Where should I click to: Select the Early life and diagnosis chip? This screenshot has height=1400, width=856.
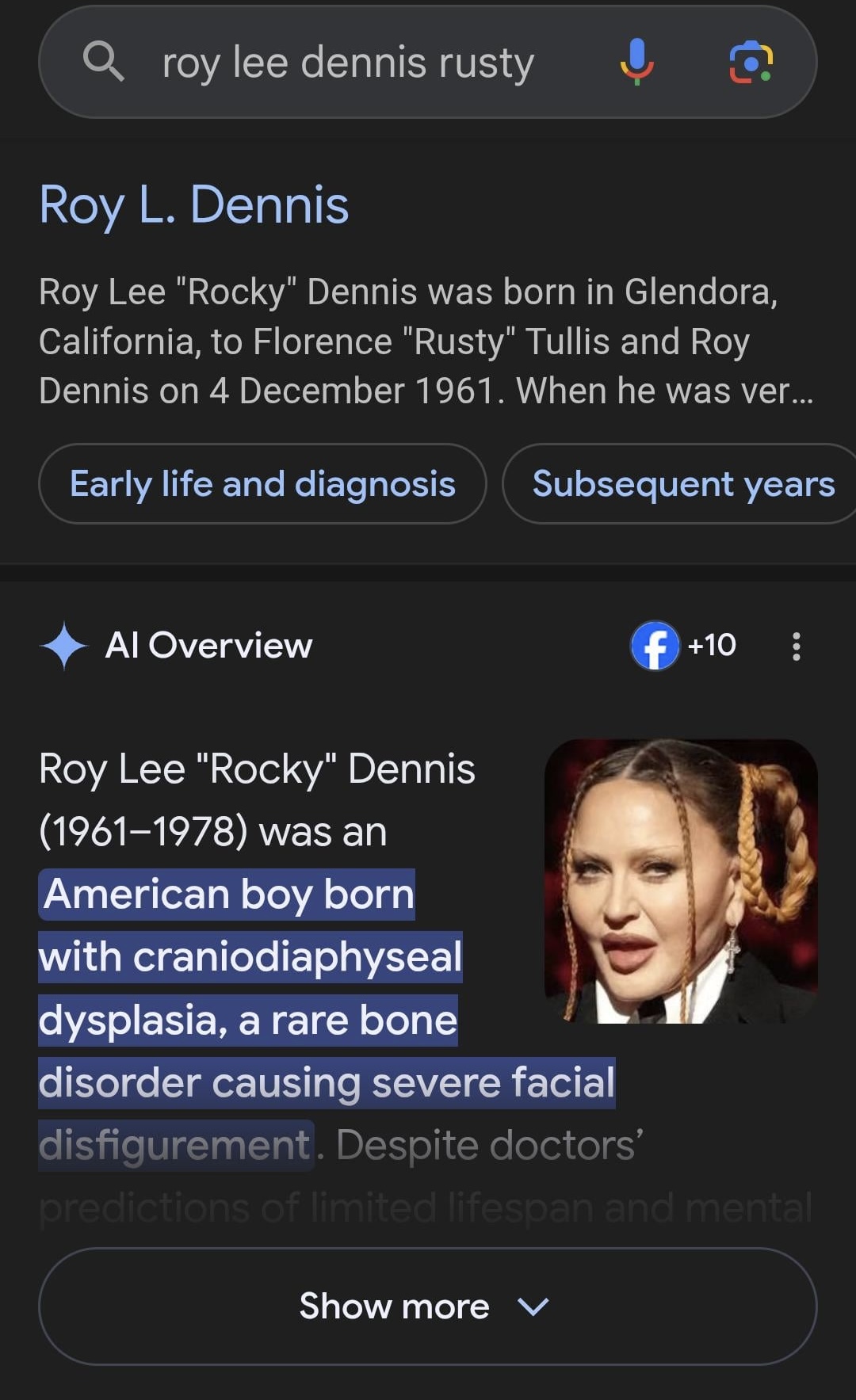[x=262, y=484]
